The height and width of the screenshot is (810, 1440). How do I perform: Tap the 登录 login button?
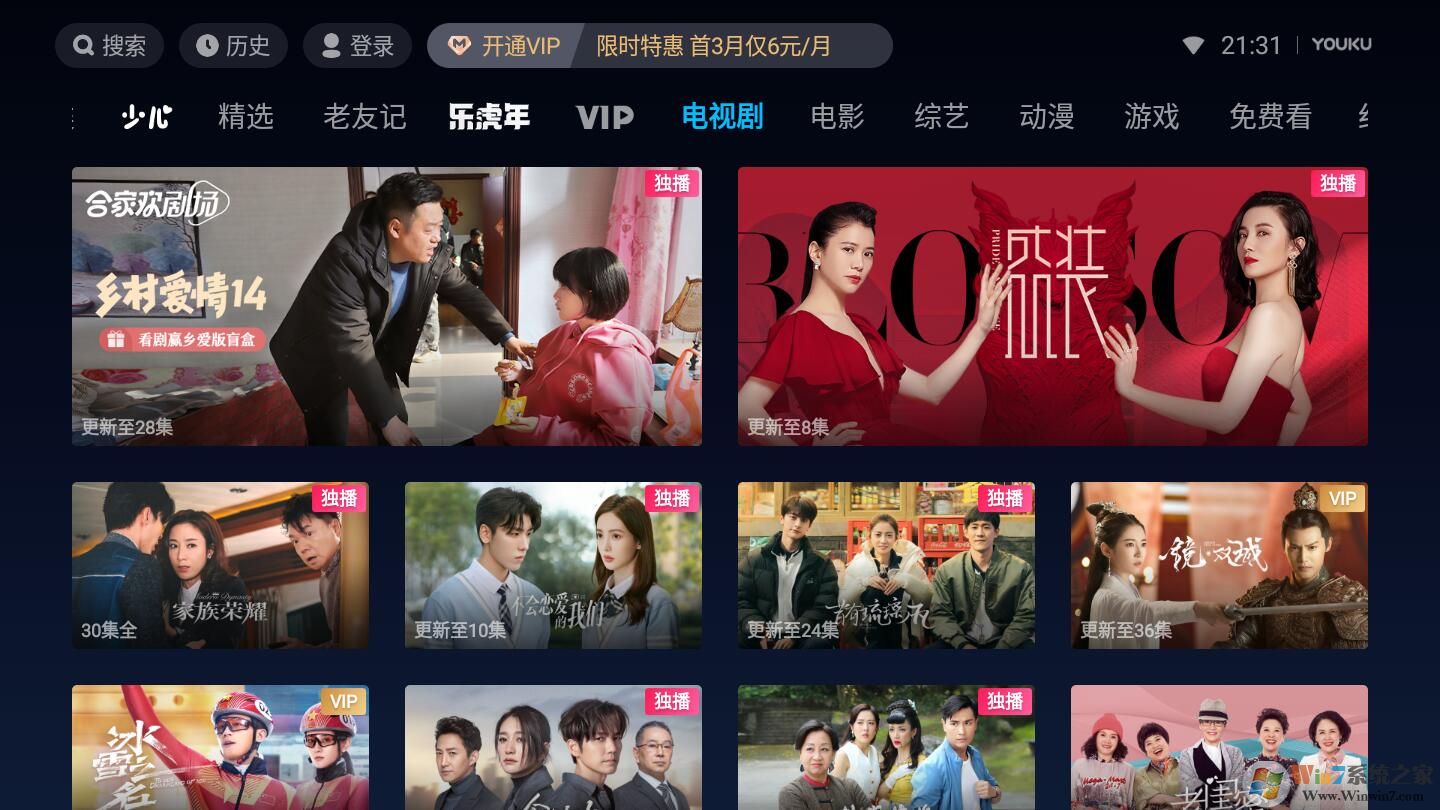tap(357, 46)
